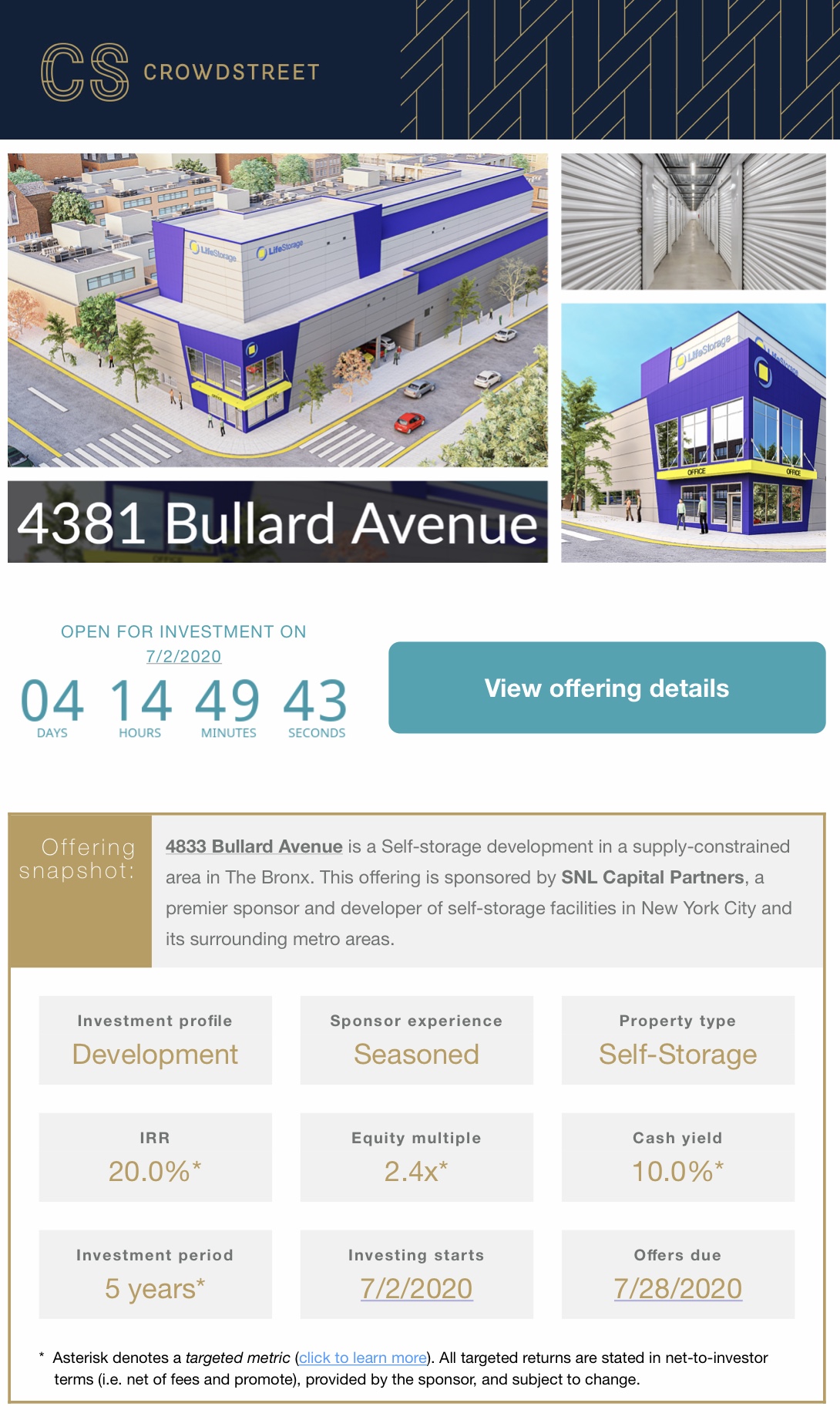Open the 4833 Bullard Avenue link
The width and height of the screenshot is (840, 1420).
click(x=254, y=846)
